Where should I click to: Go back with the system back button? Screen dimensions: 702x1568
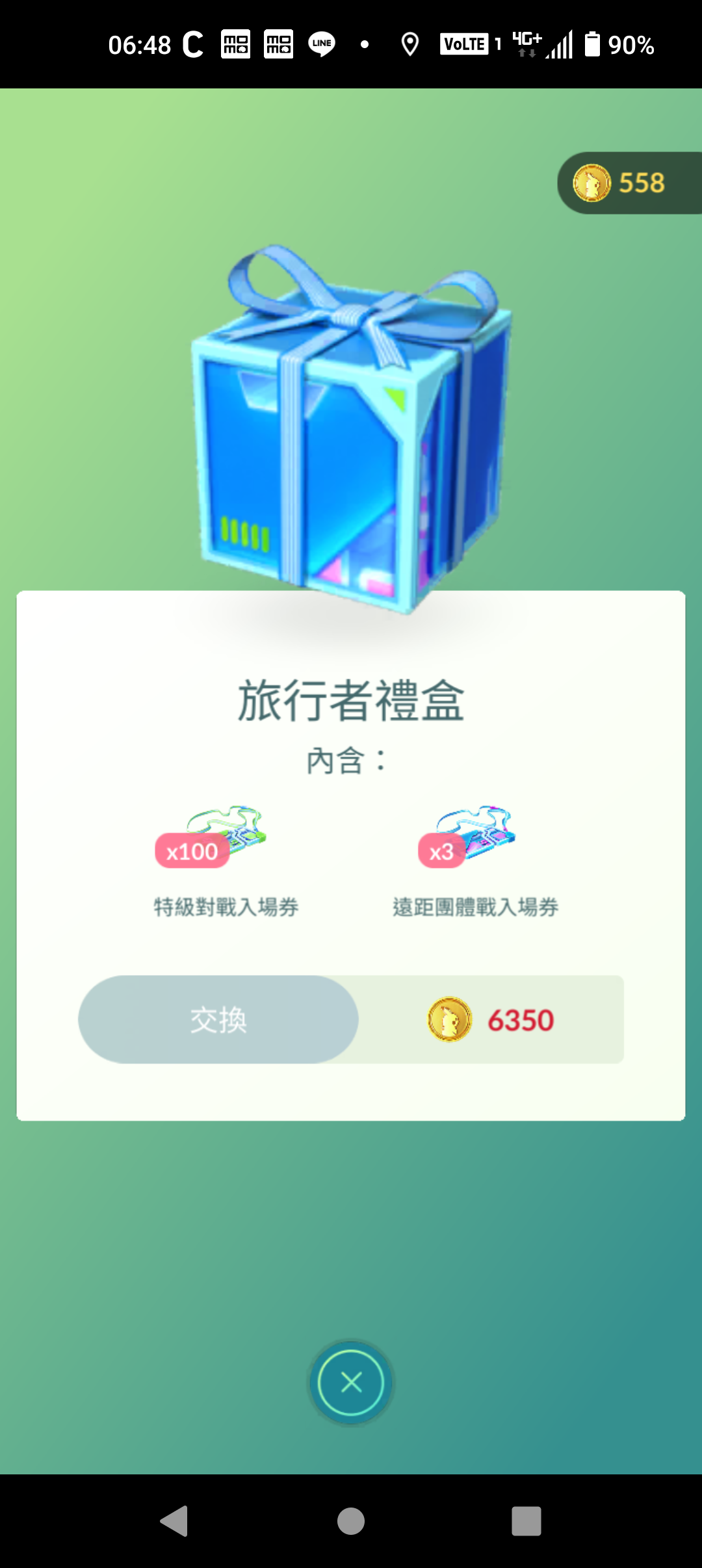(174, 1521)
